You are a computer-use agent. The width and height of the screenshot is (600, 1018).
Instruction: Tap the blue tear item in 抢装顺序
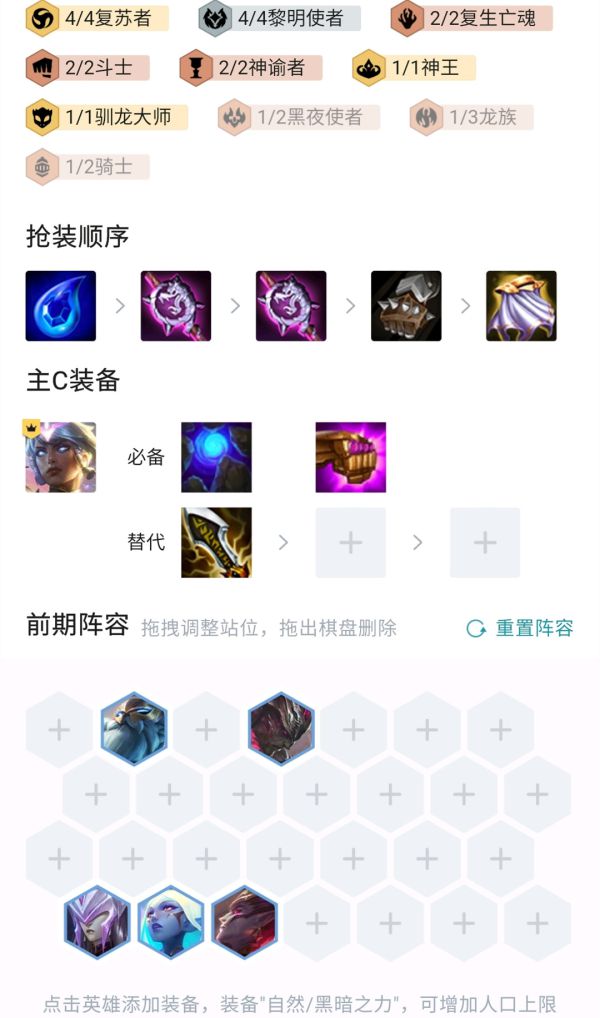click(x=61, y=306)
